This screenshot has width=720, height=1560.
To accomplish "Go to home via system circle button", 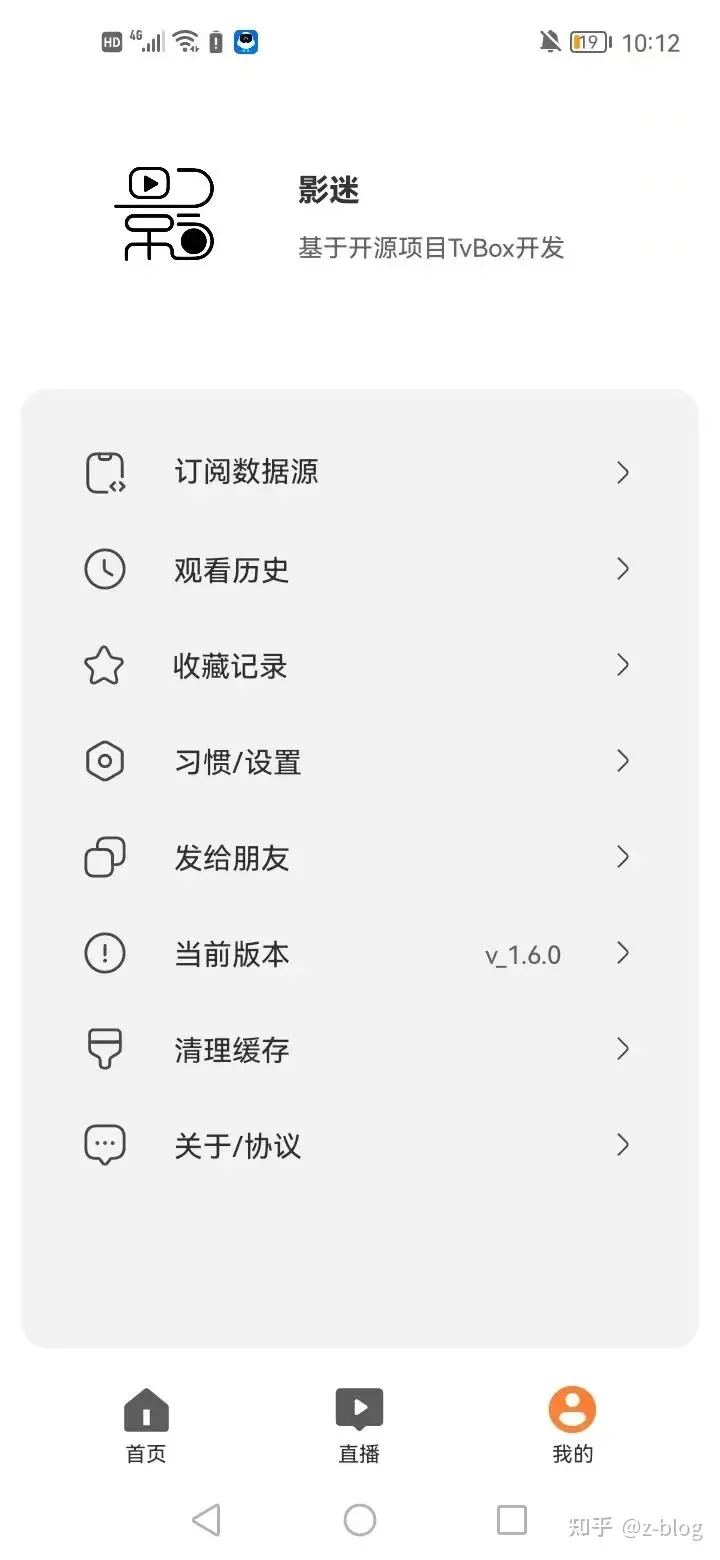I will (360, 1520).
